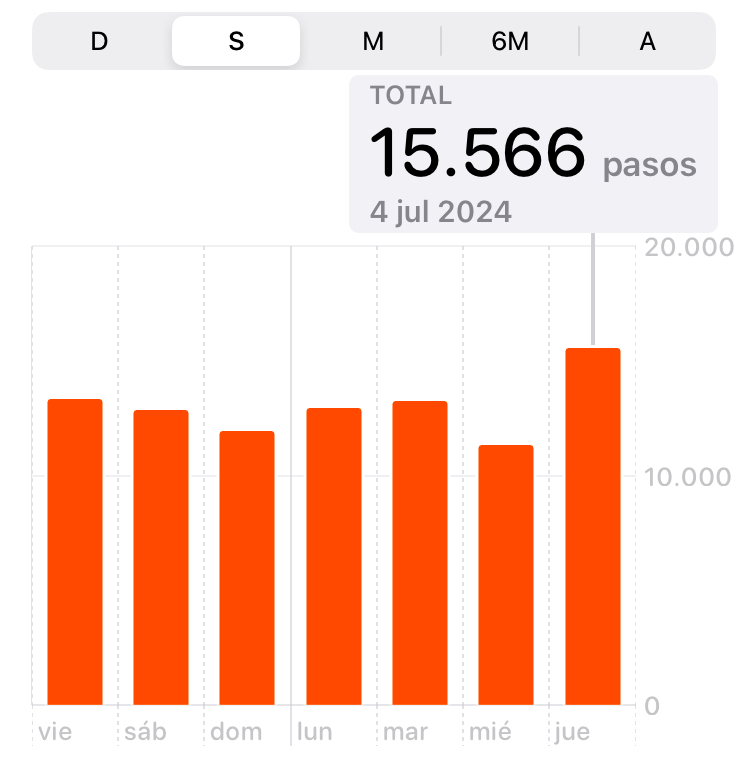Switch to the 6M range
The height and width of the screenshot is (770, 750).
(510, 41)
